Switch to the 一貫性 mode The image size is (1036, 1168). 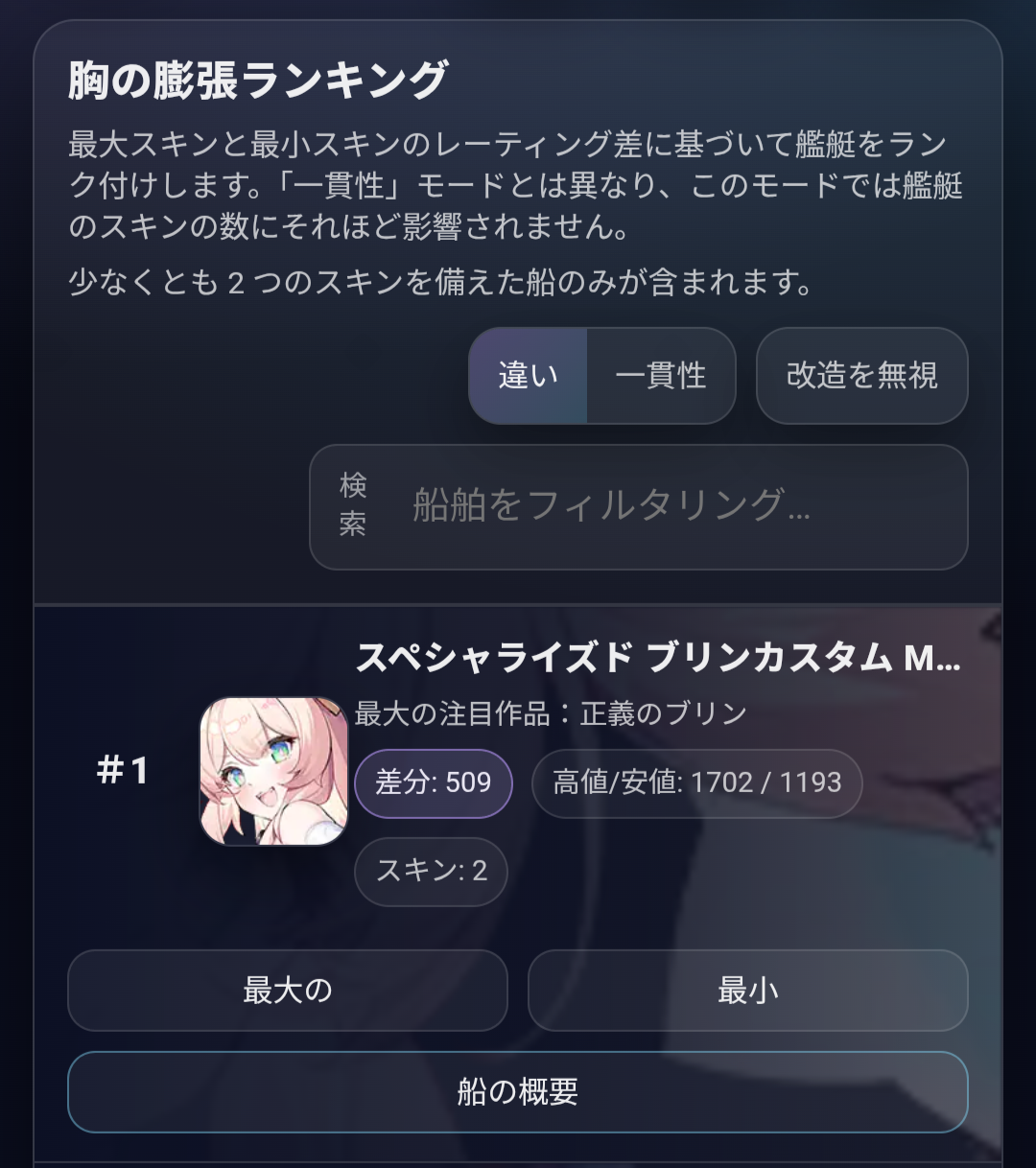coord(661,376)
